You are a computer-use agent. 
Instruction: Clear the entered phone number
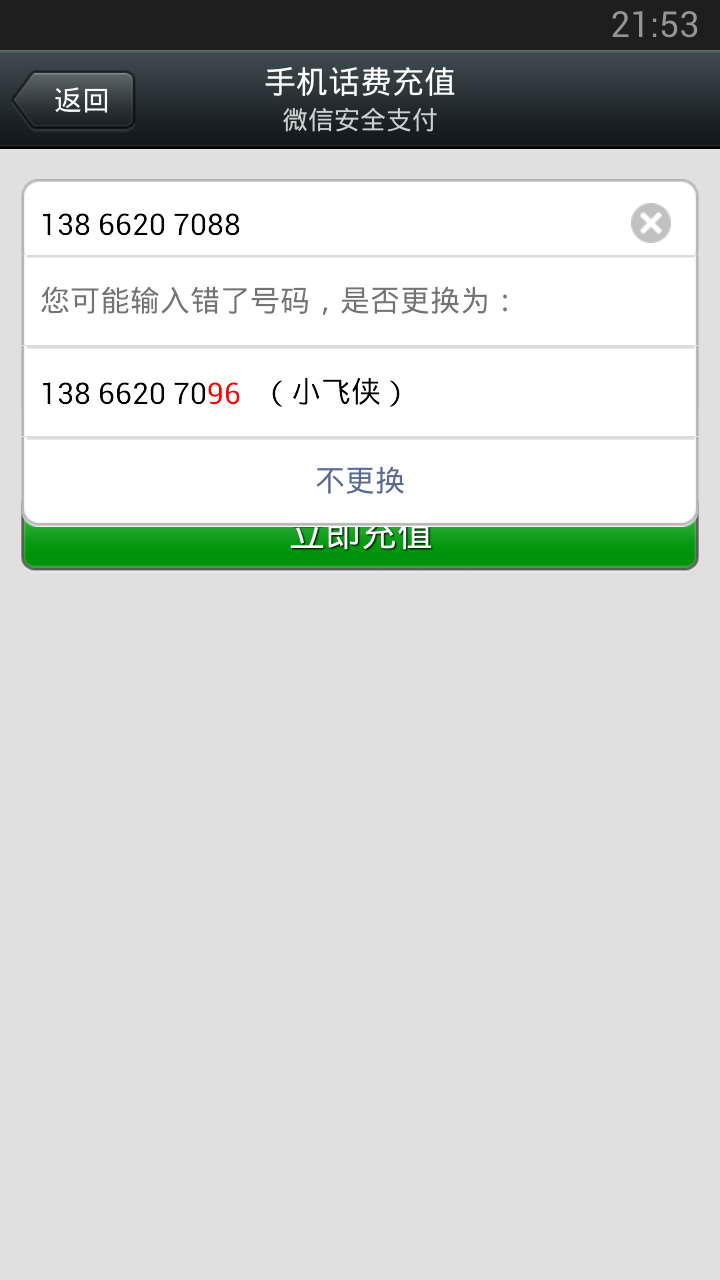(x=650, y=223)
